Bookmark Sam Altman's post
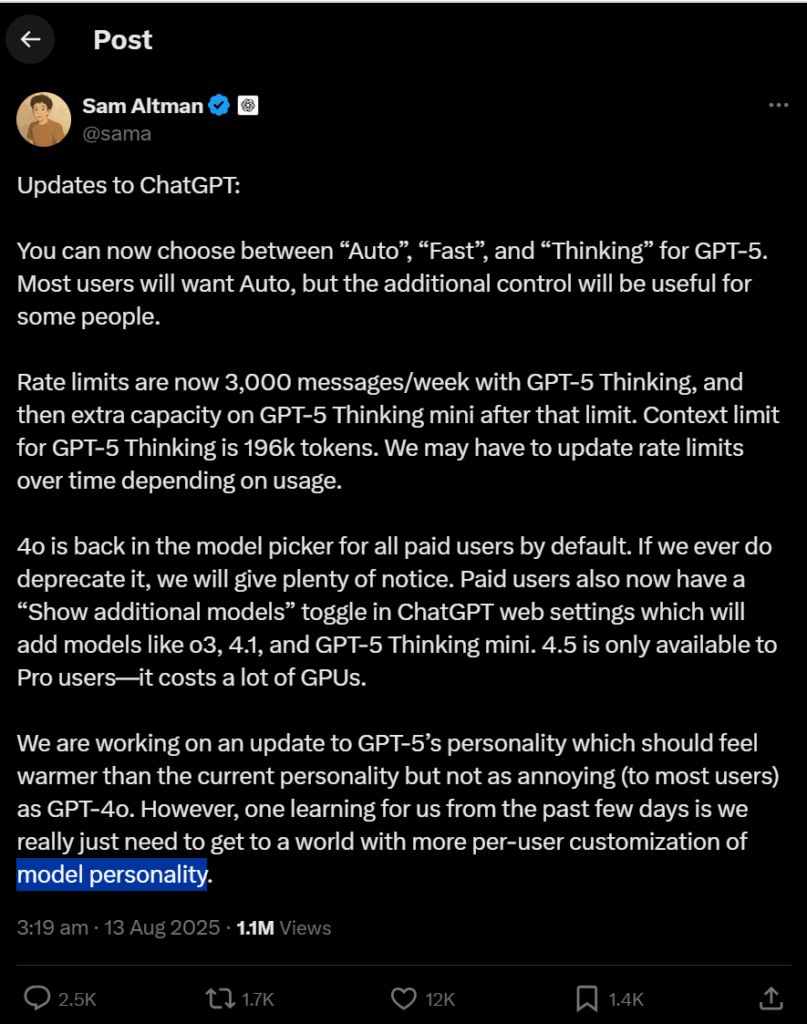 [x=587, y=997]
